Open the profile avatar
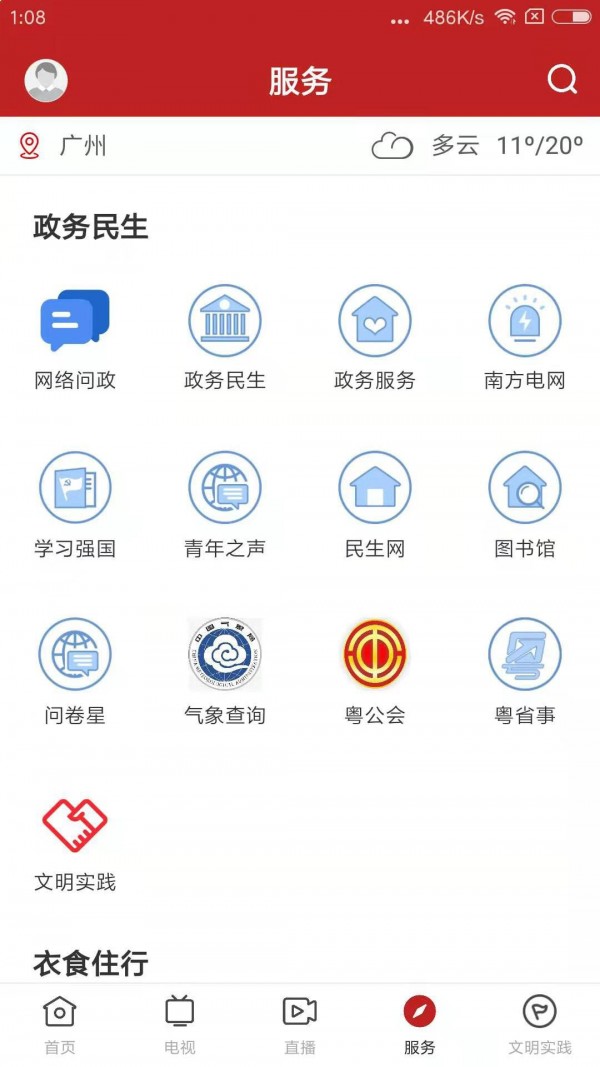 coord(46,81)
